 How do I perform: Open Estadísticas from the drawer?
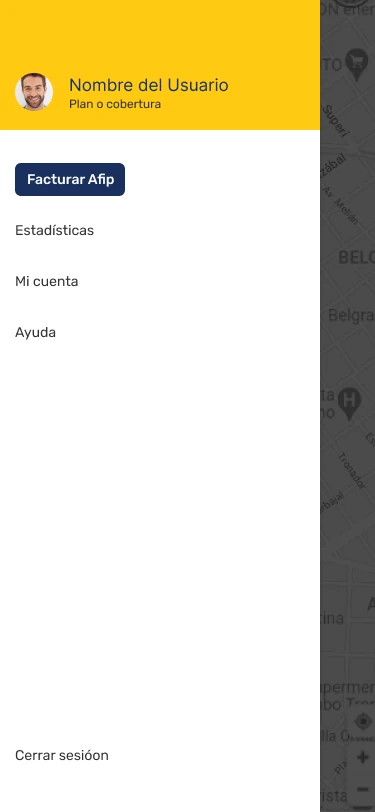54,230
